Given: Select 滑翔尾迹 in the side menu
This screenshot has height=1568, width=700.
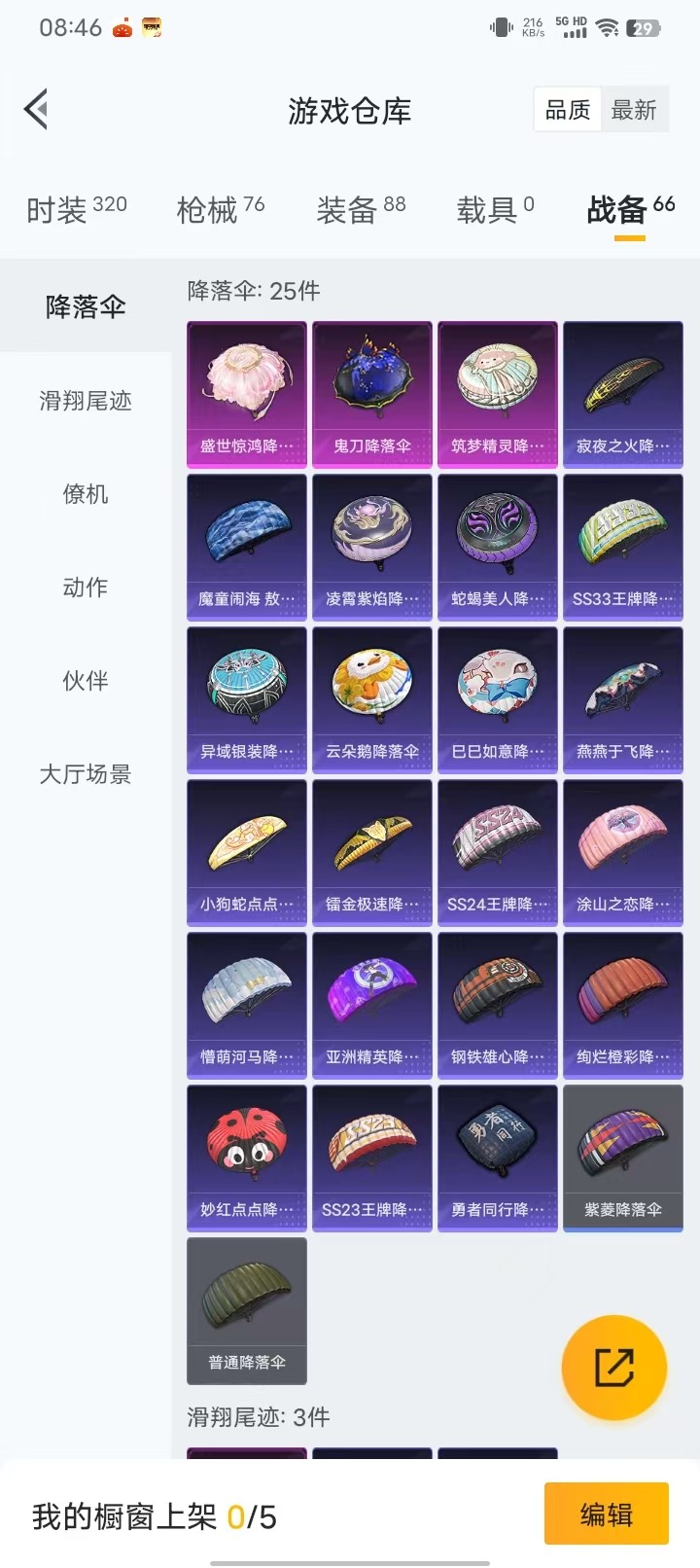Looking at the screenshot, I should [x=86, y=401].
